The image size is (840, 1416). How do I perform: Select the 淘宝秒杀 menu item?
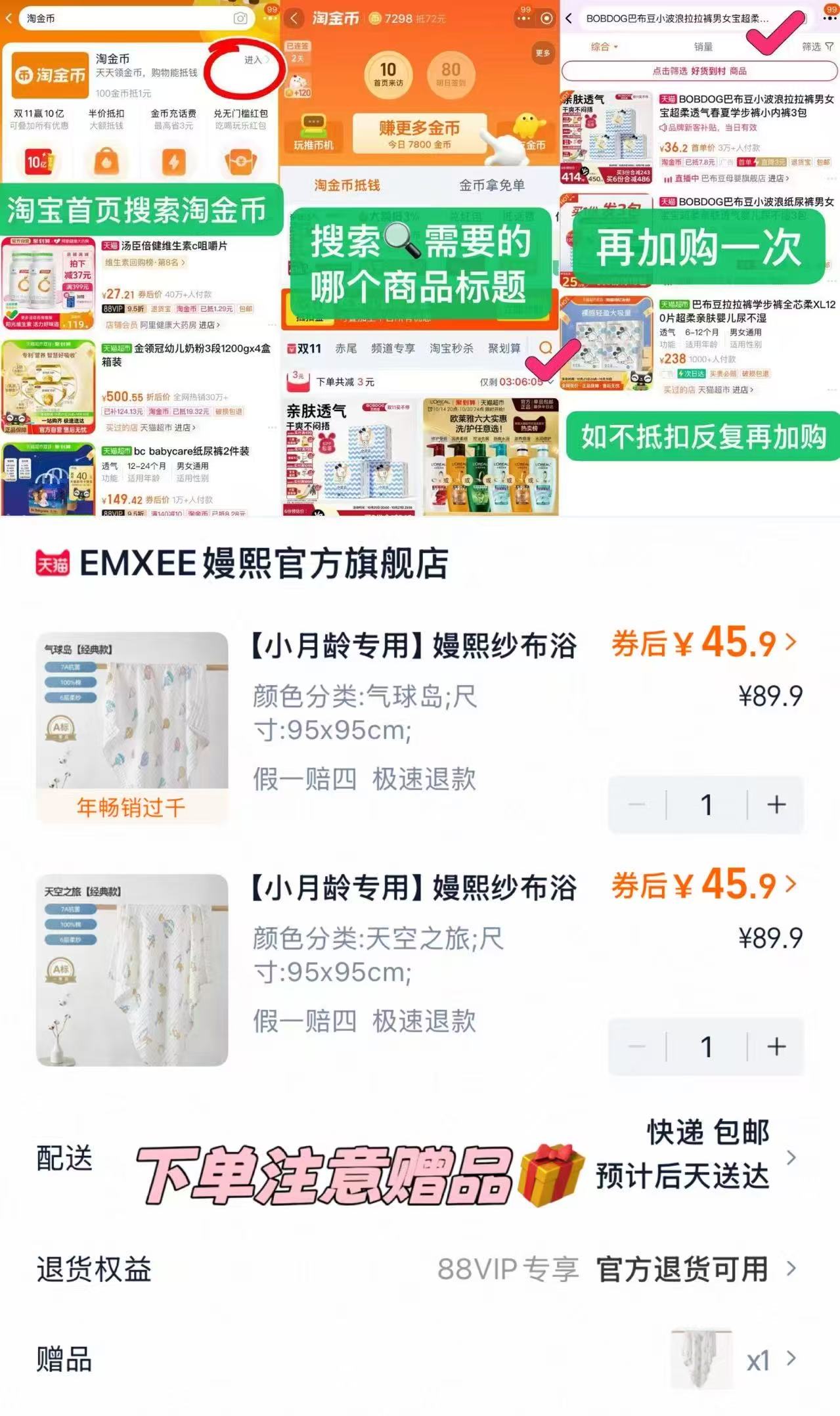click(452, 349)
